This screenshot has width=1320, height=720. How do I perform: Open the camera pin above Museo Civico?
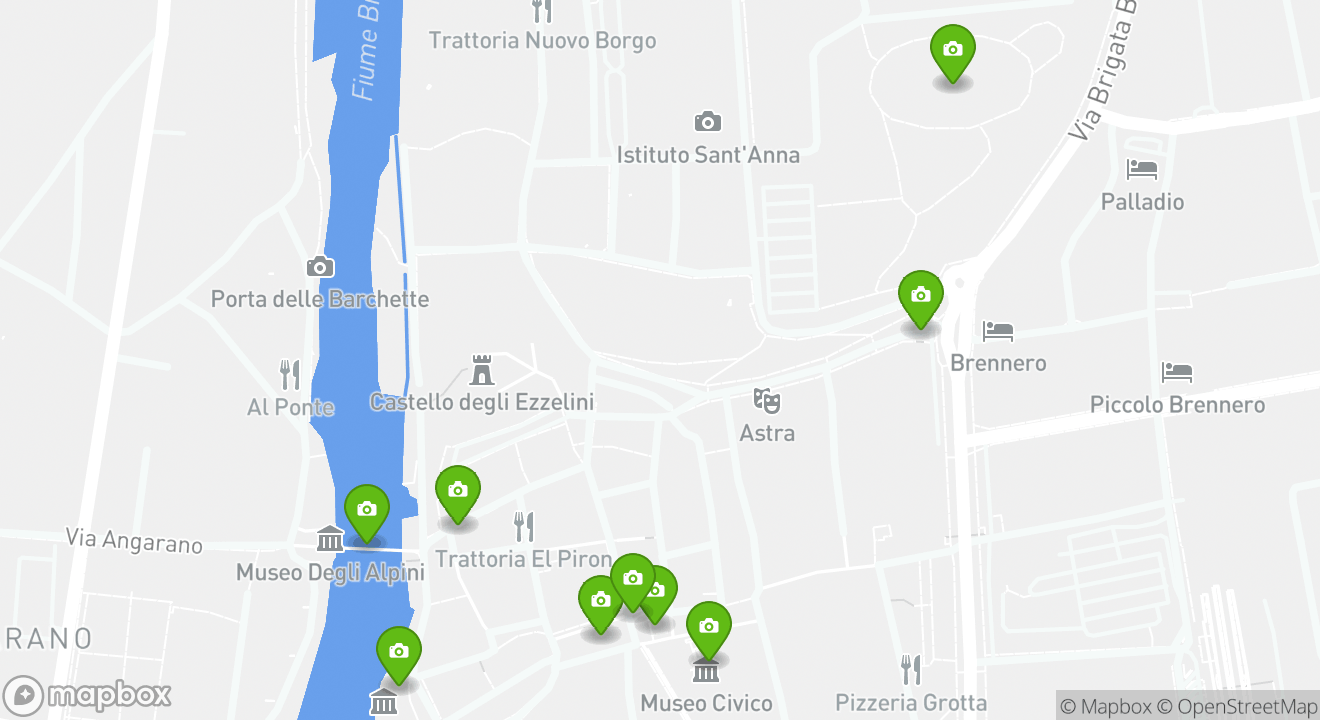point(708,627)
